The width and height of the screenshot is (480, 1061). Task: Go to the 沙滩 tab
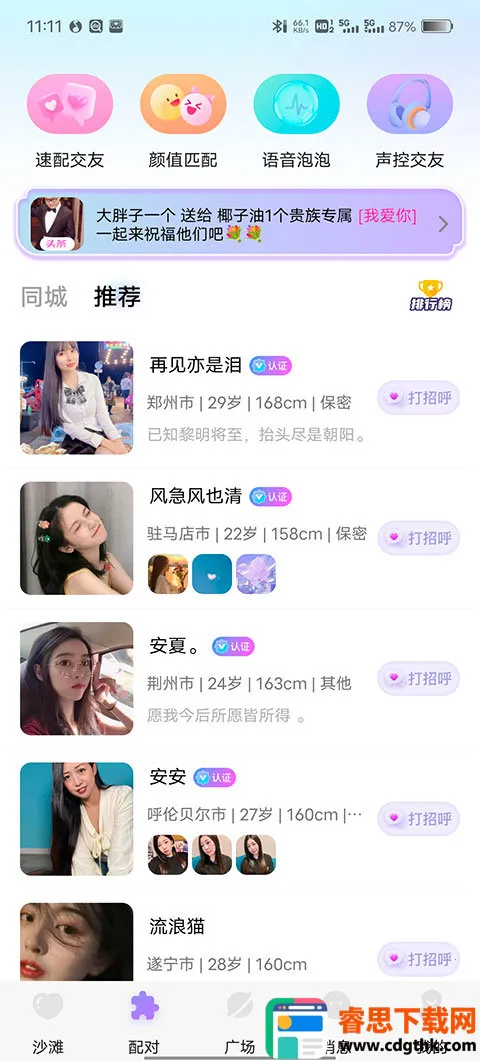48,1022
